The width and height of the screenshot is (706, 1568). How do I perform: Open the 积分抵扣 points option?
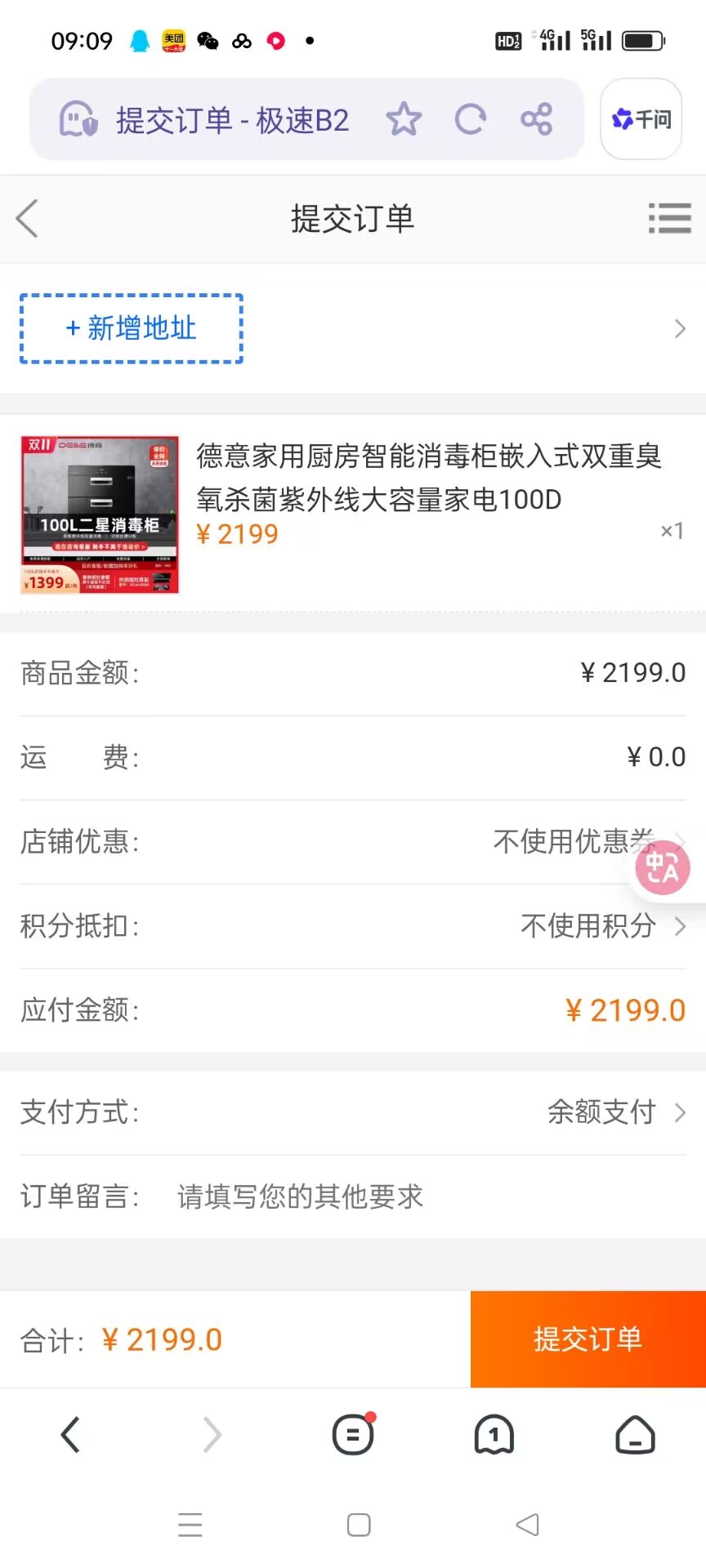pos(601,926)
